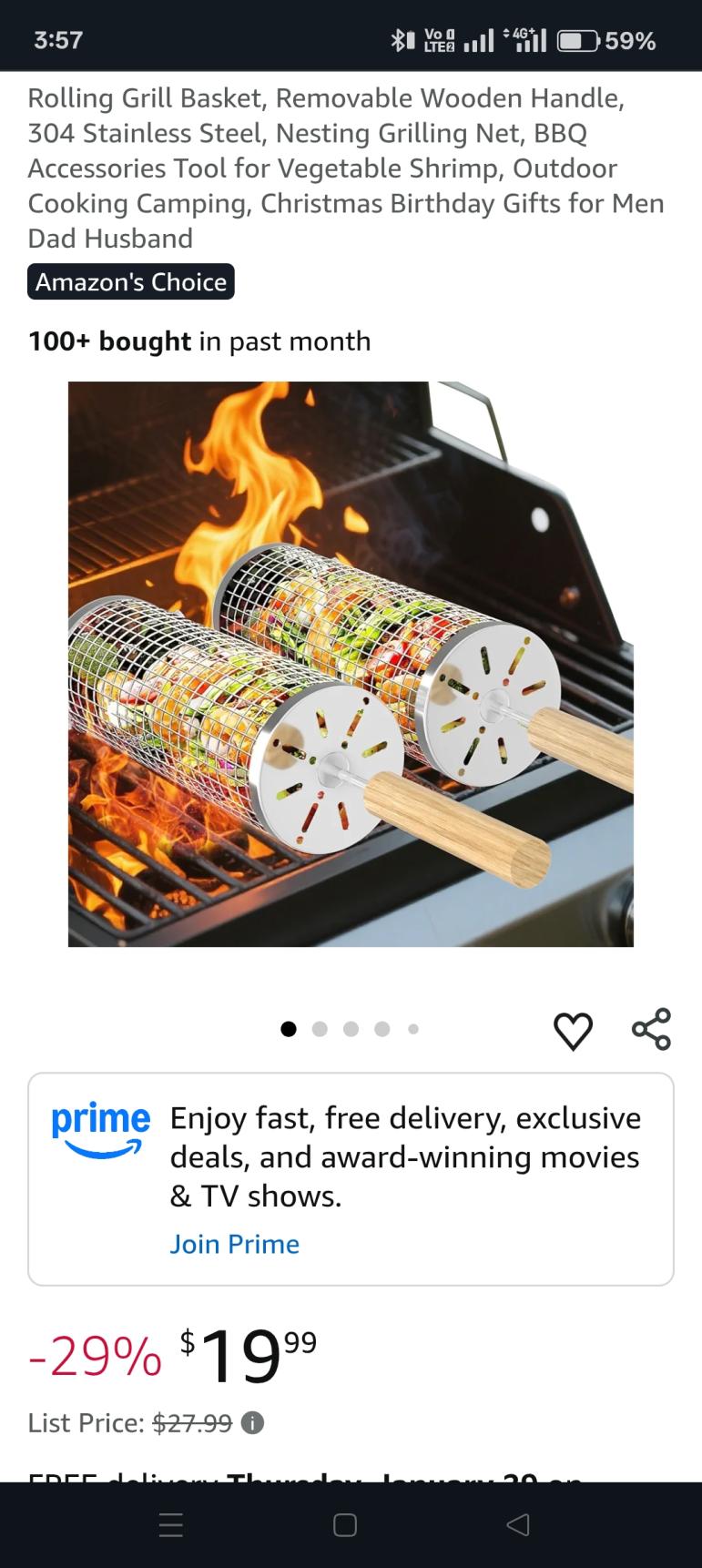Add this grill basket to wishlist

tap(573, 1030)
